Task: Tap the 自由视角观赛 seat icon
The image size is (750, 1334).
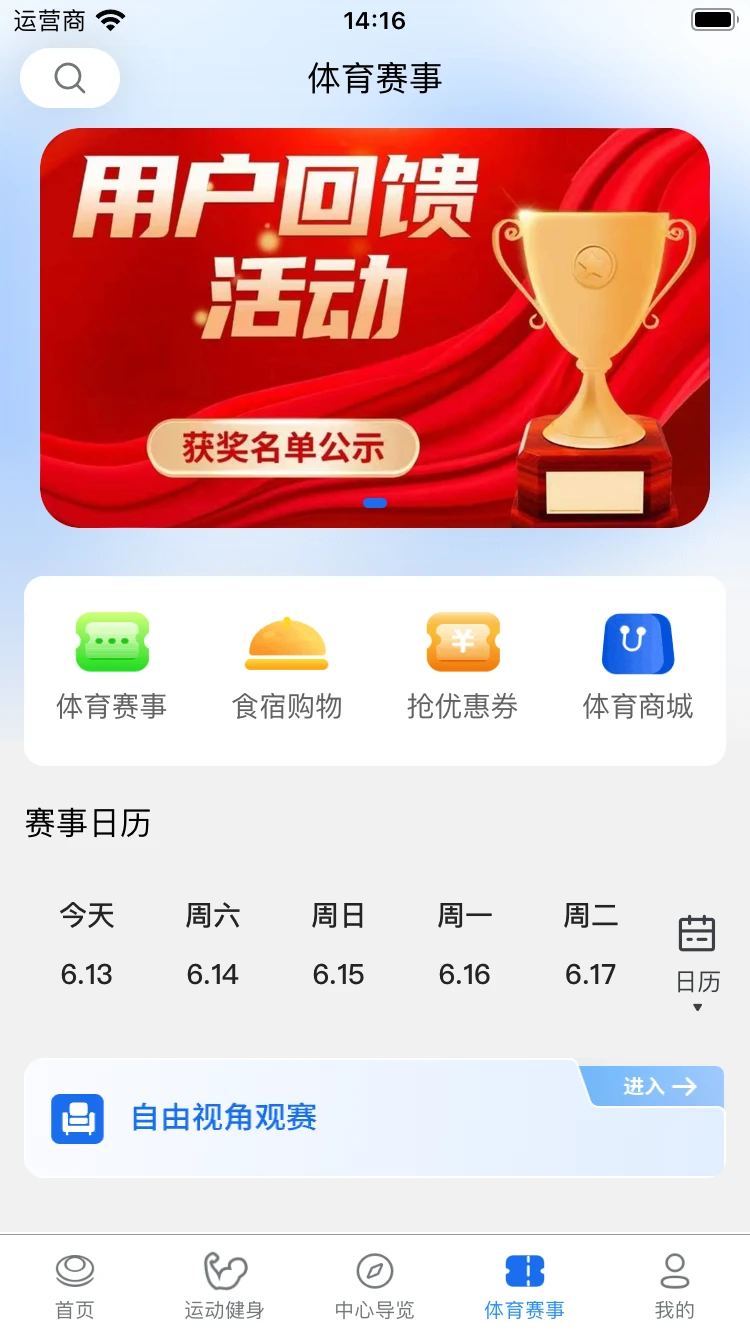Action: pos(77,1118)
